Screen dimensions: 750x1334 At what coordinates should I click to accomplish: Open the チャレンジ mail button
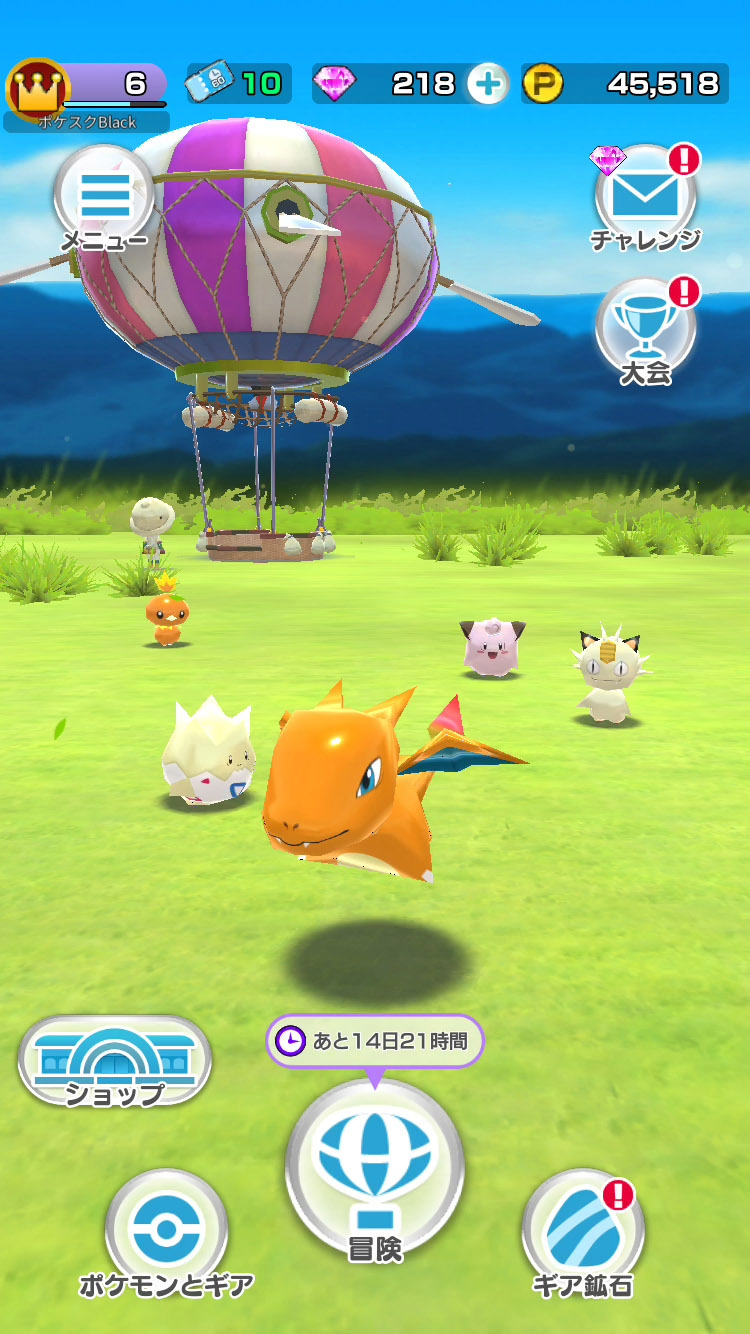645,197
